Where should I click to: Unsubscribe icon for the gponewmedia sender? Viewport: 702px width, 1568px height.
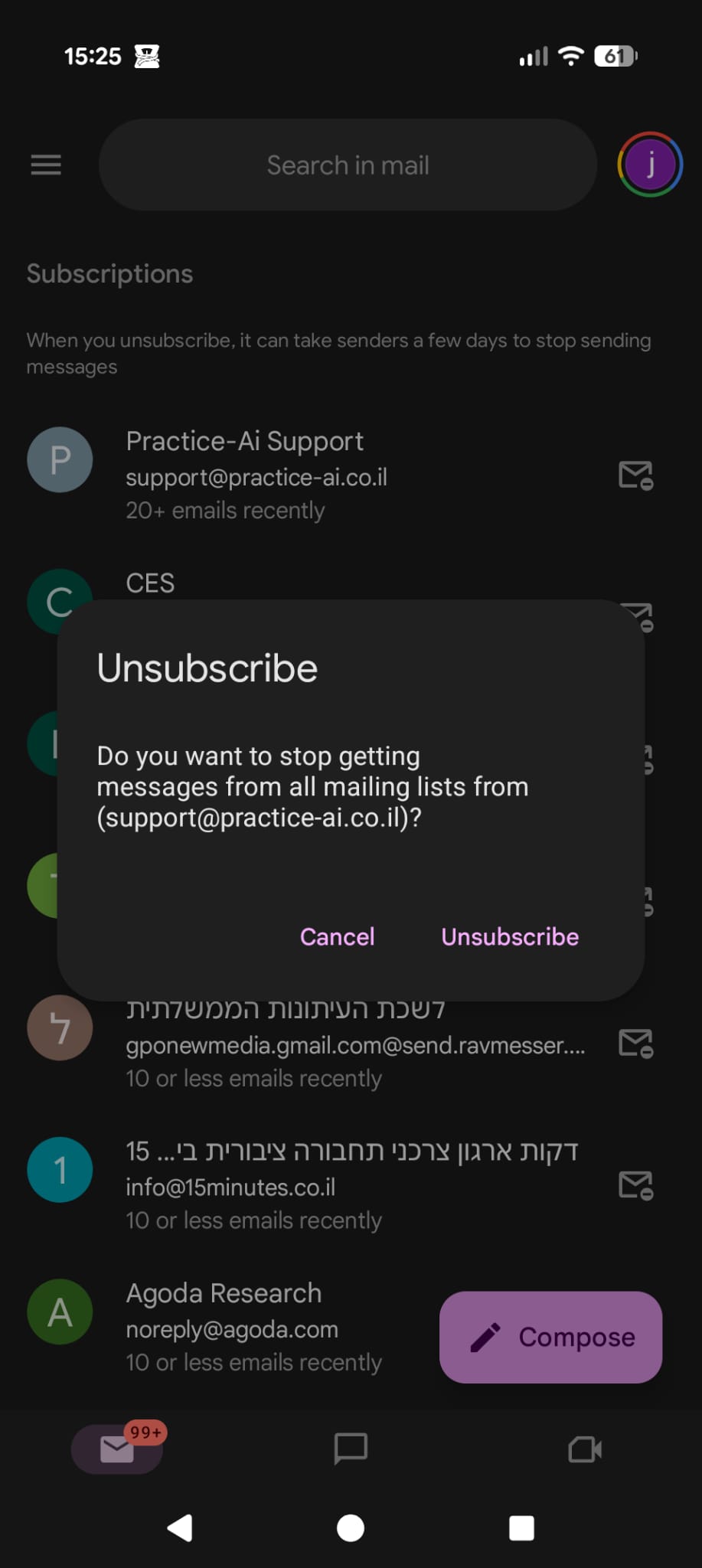click(635, 1043)
